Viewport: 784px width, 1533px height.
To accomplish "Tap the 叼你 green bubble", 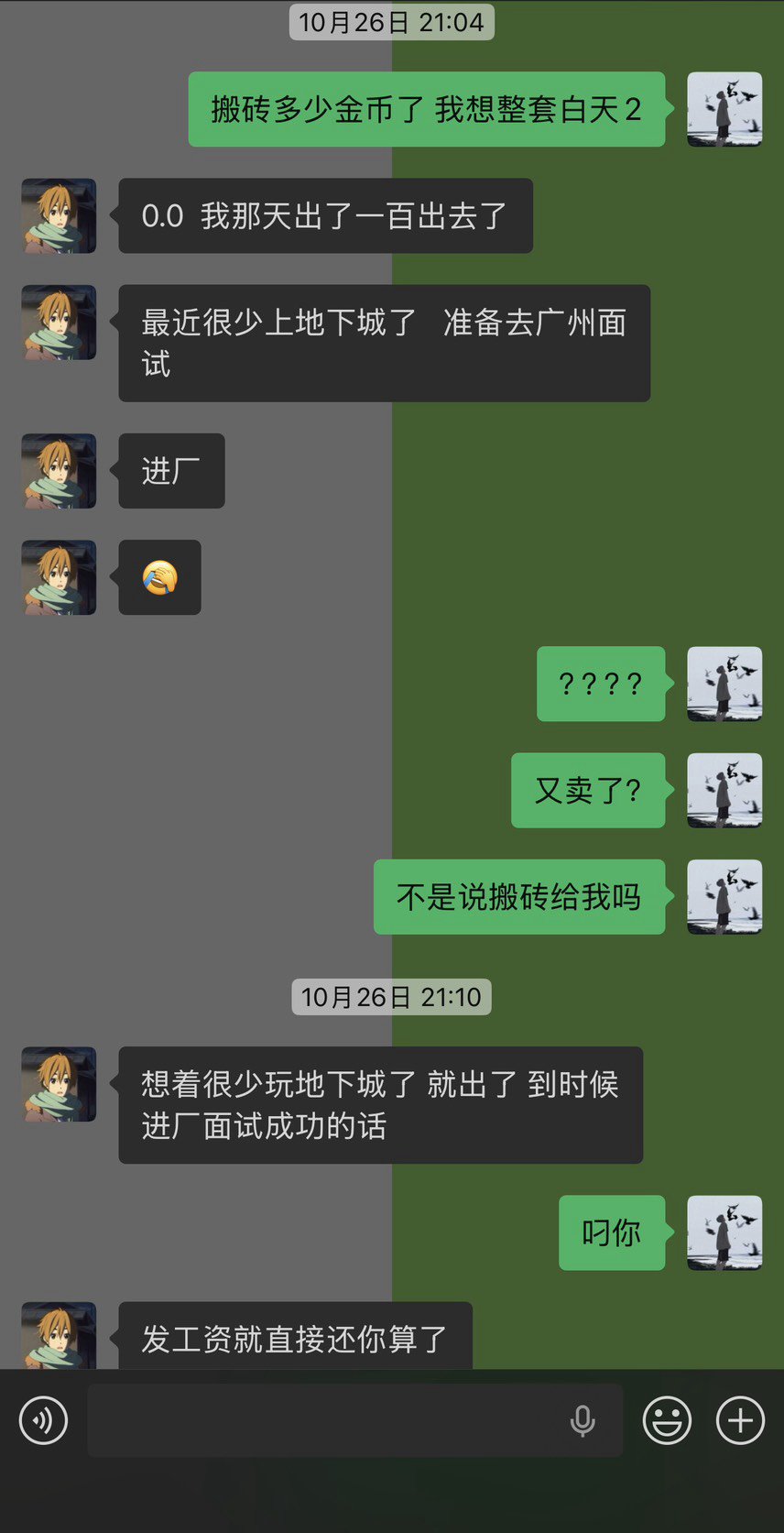I will coord(611,1232).
